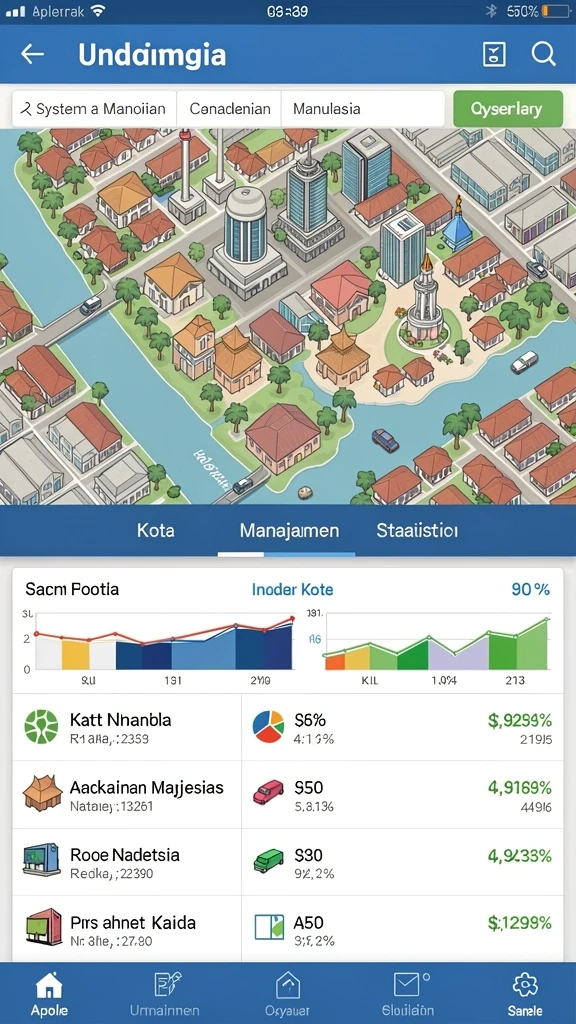The width and height of the screenshot is (576, 1024).
Task: Open the Prs ahnet Kaida row
Action: [288, 929]
